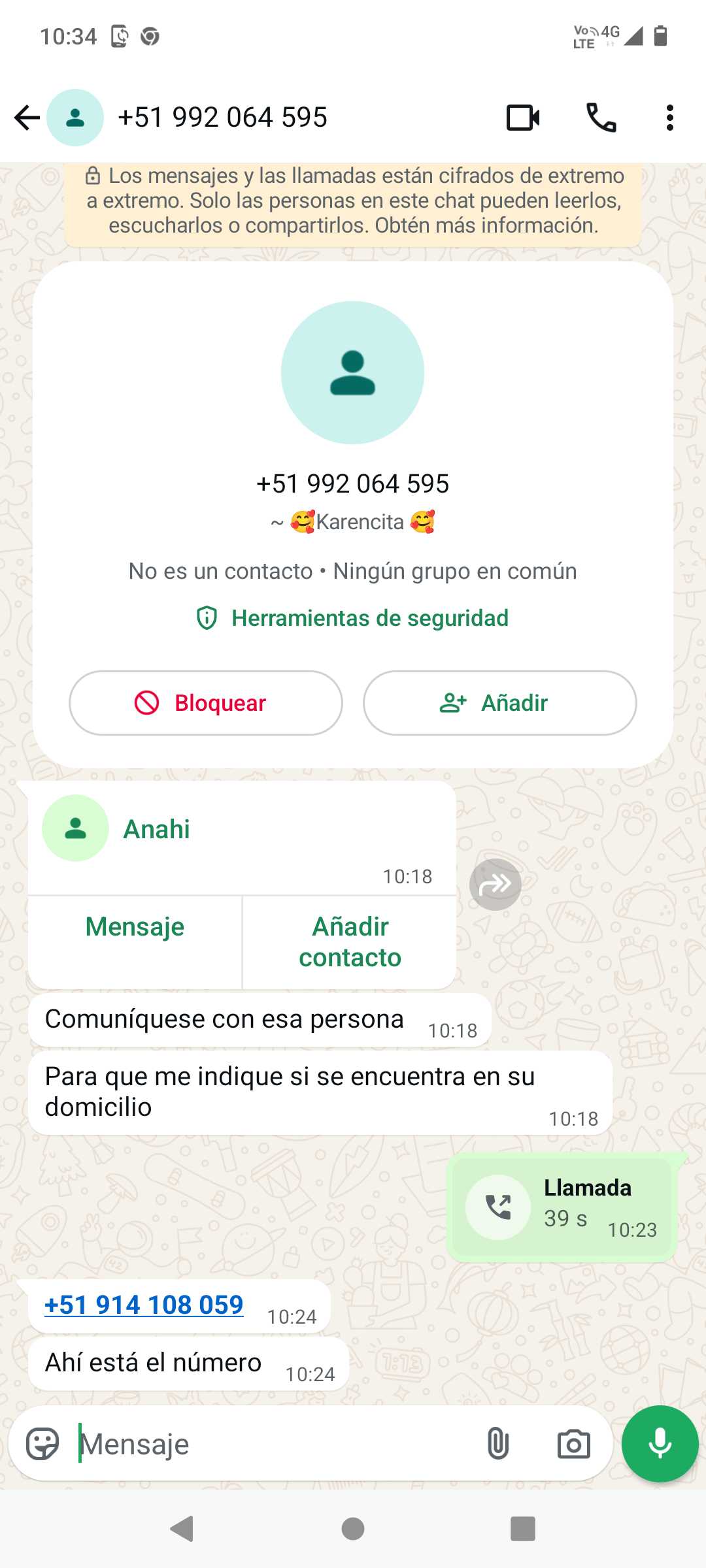Go to the home screen
Screen dimensions: 706x1568
tap(353, 1529)
